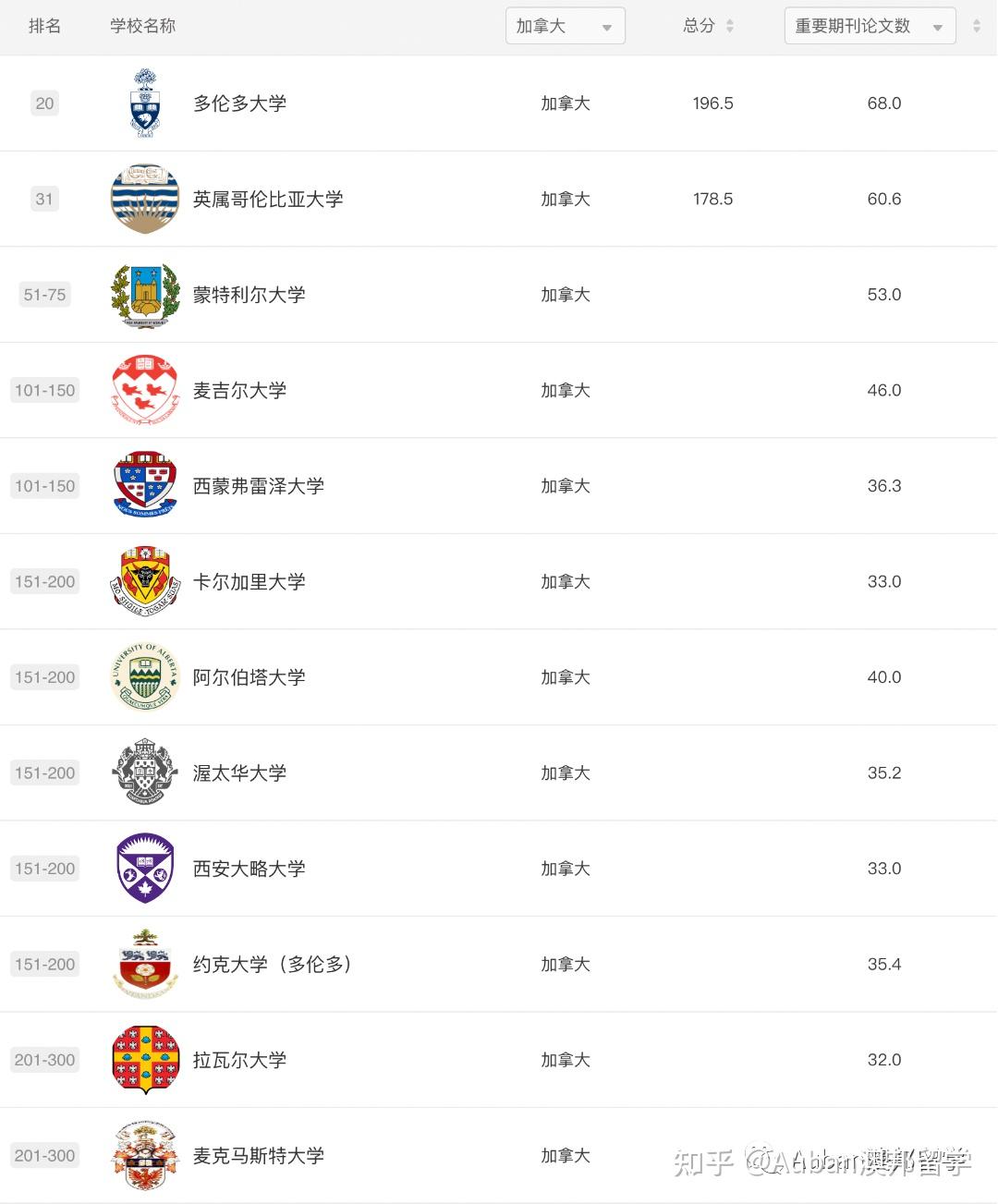The width and height of the screenshot is (998, 1204).
Task: Open 西蒙弗雷泽大学 details
Action: coord(258,486)
